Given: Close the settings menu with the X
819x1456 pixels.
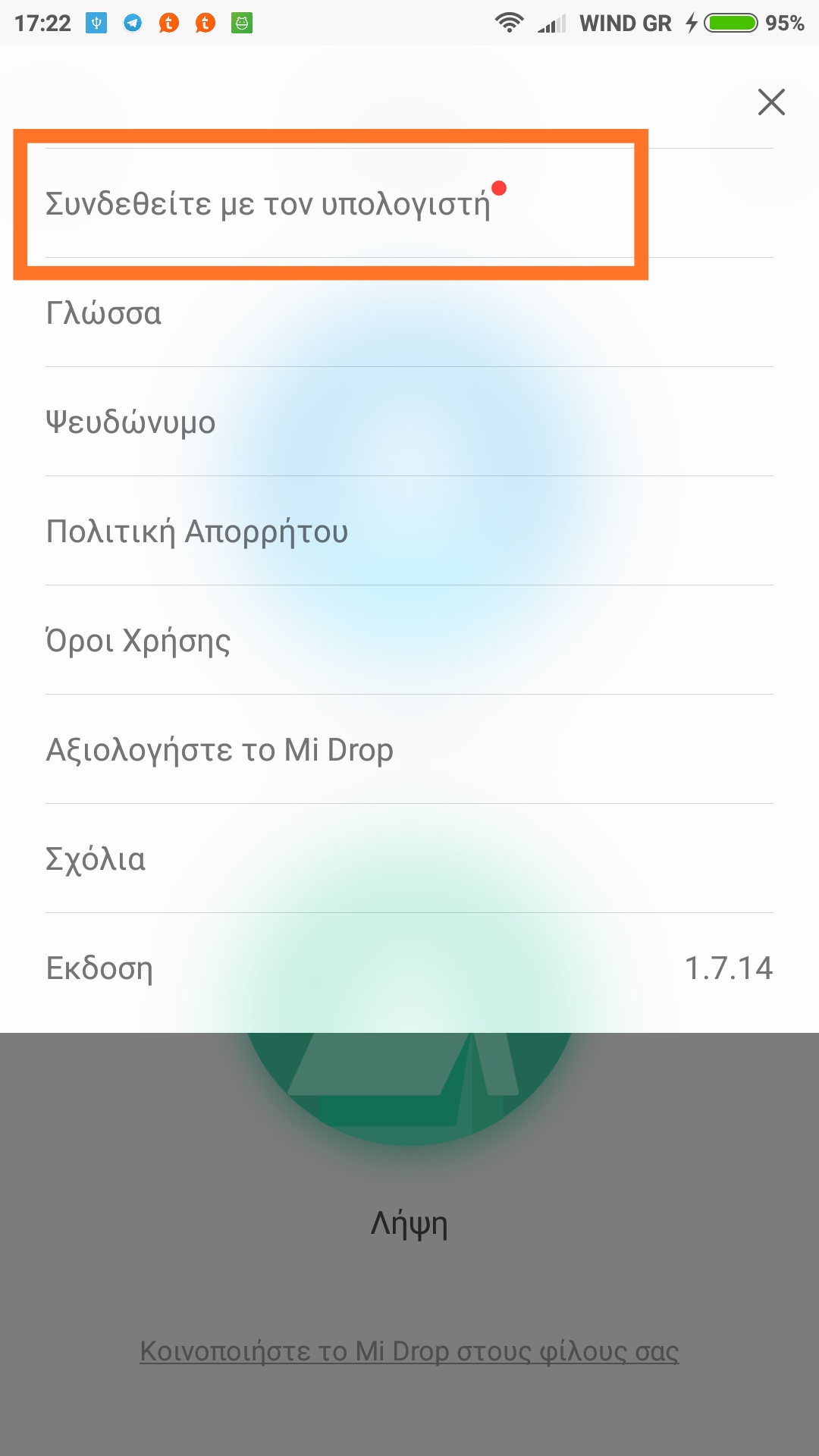Looking at the screenshot, I should click(771, 102).
